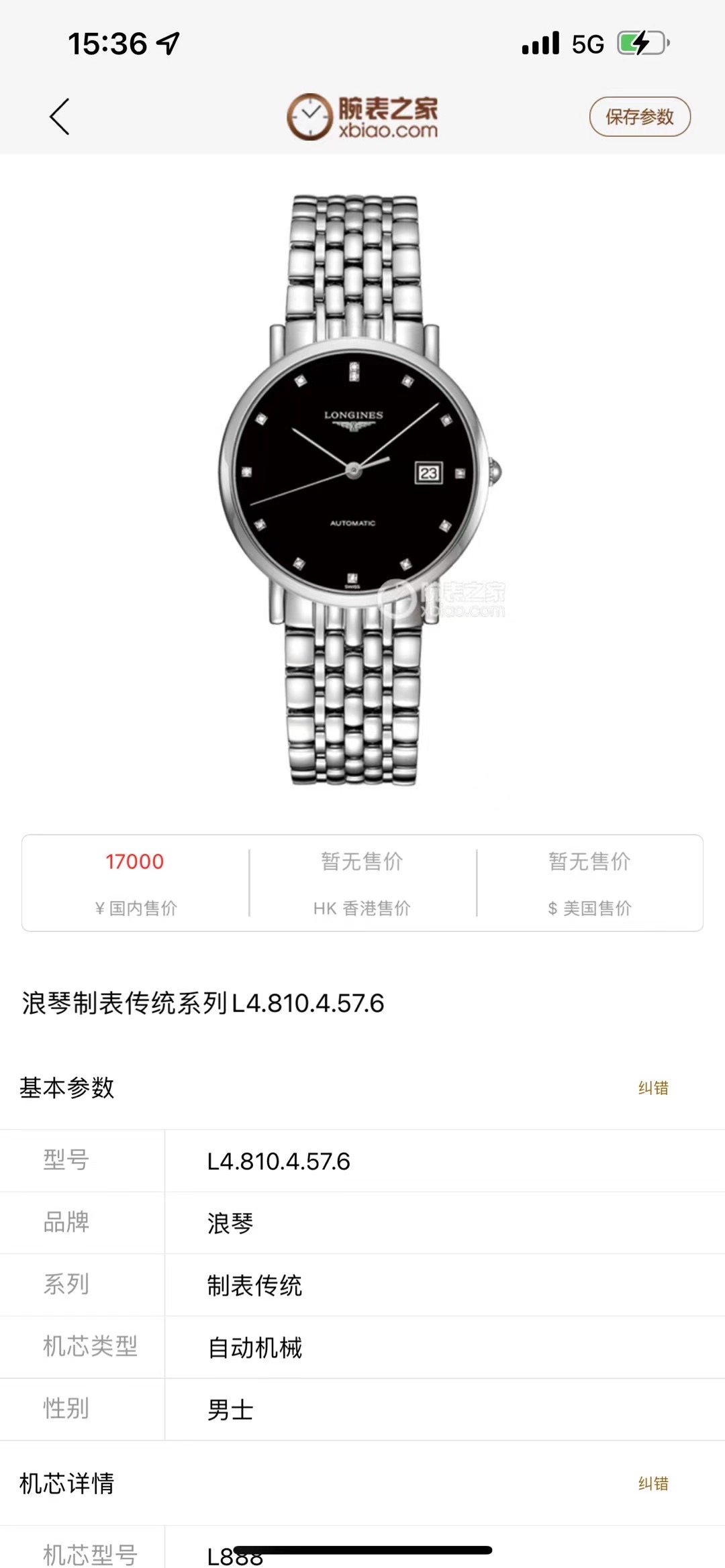Tap 纠错 next to 机芯详情
The width and height of the screenshot is (725, 1568).
click(652, 1483)
